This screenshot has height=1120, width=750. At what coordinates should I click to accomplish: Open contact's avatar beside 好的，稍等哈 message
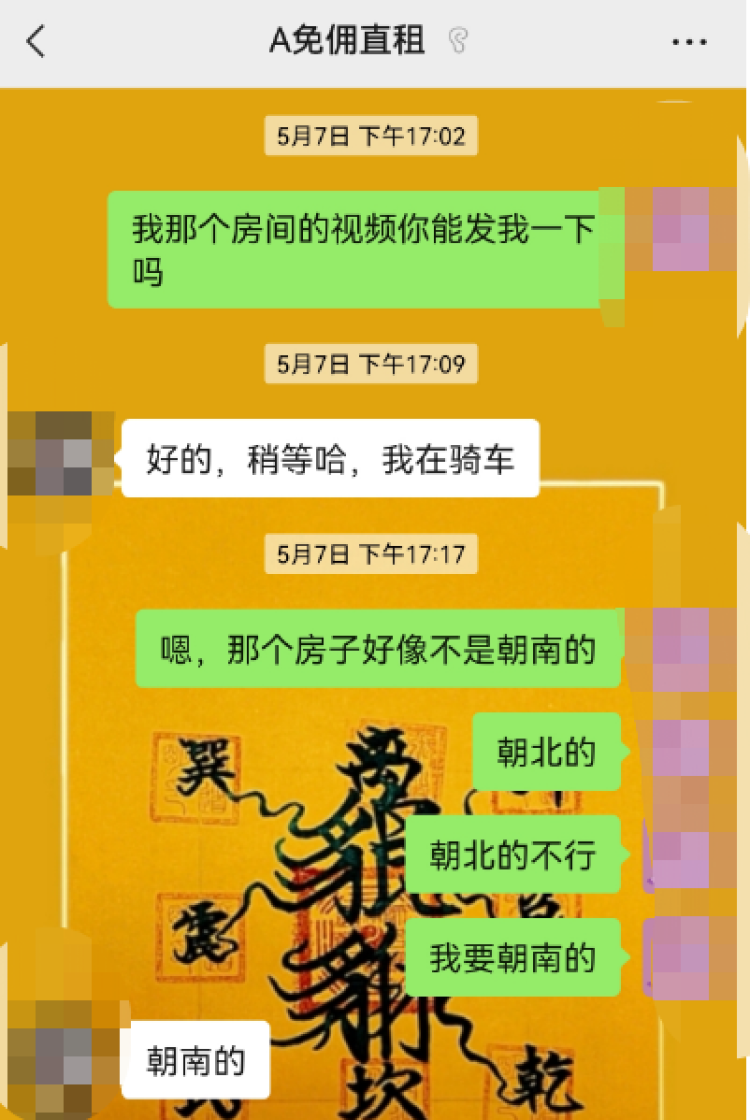[60, 453]
